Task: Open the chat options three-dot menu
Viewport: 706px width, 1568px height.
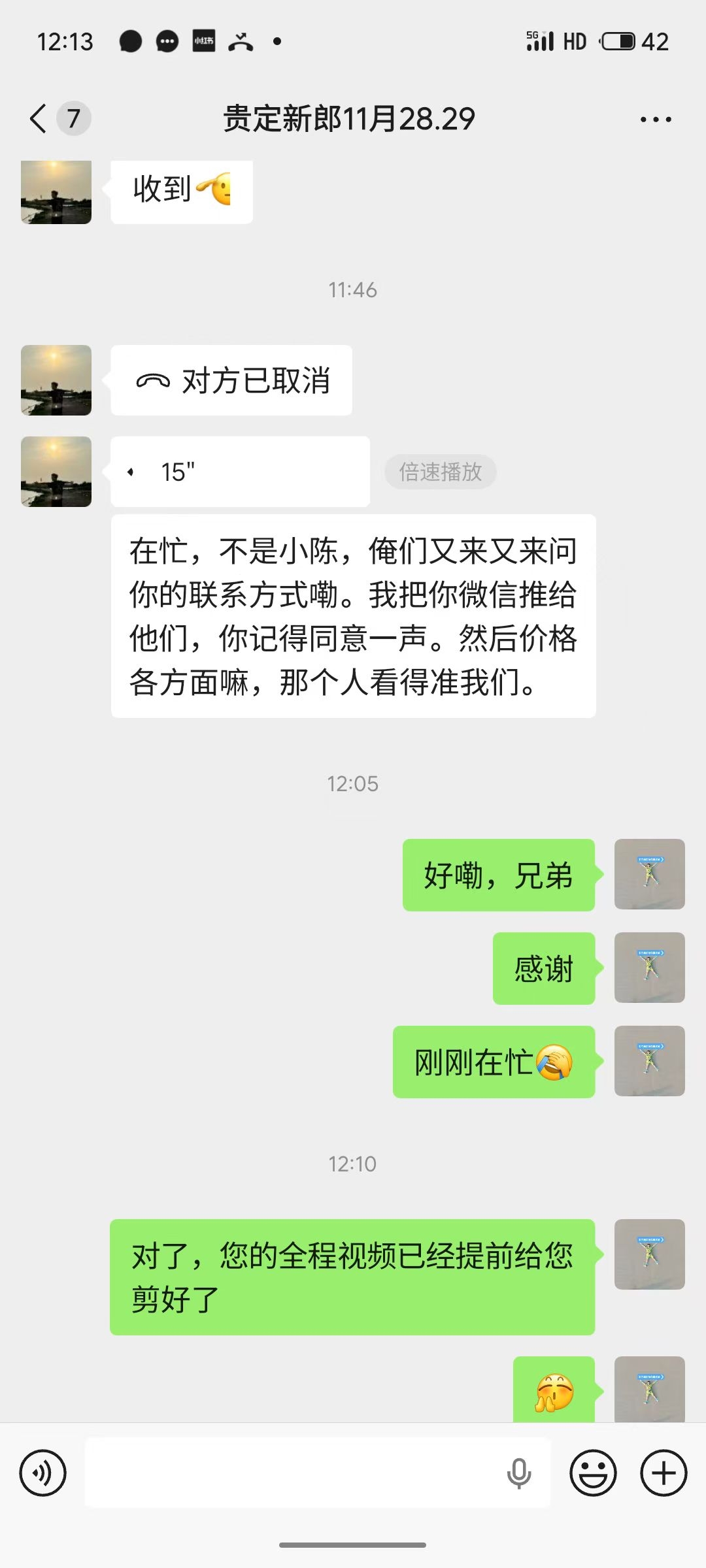Action: pyautogui.click(x=656, y=120)
